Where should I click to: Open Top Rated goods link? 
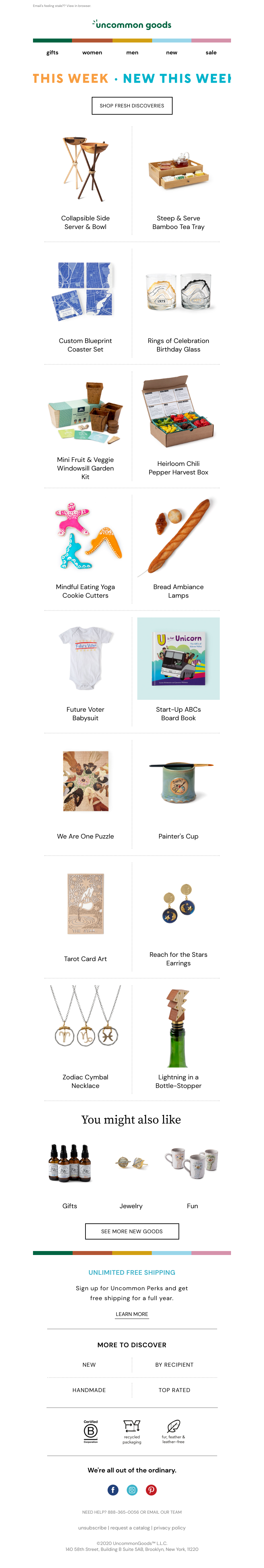(x=174, y=1390)
